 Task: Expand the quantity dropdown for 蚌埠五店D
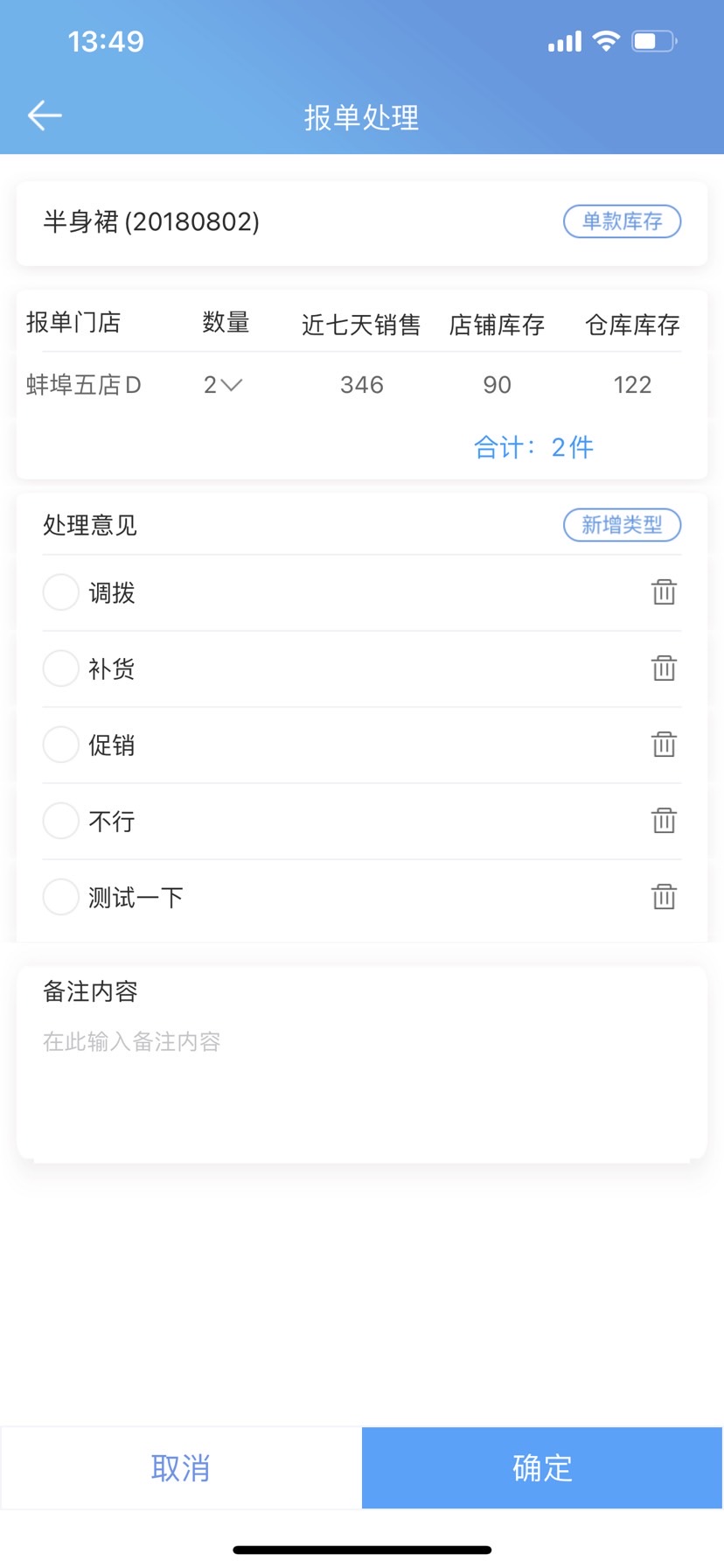pyautogui.click(x=223, y=385)
